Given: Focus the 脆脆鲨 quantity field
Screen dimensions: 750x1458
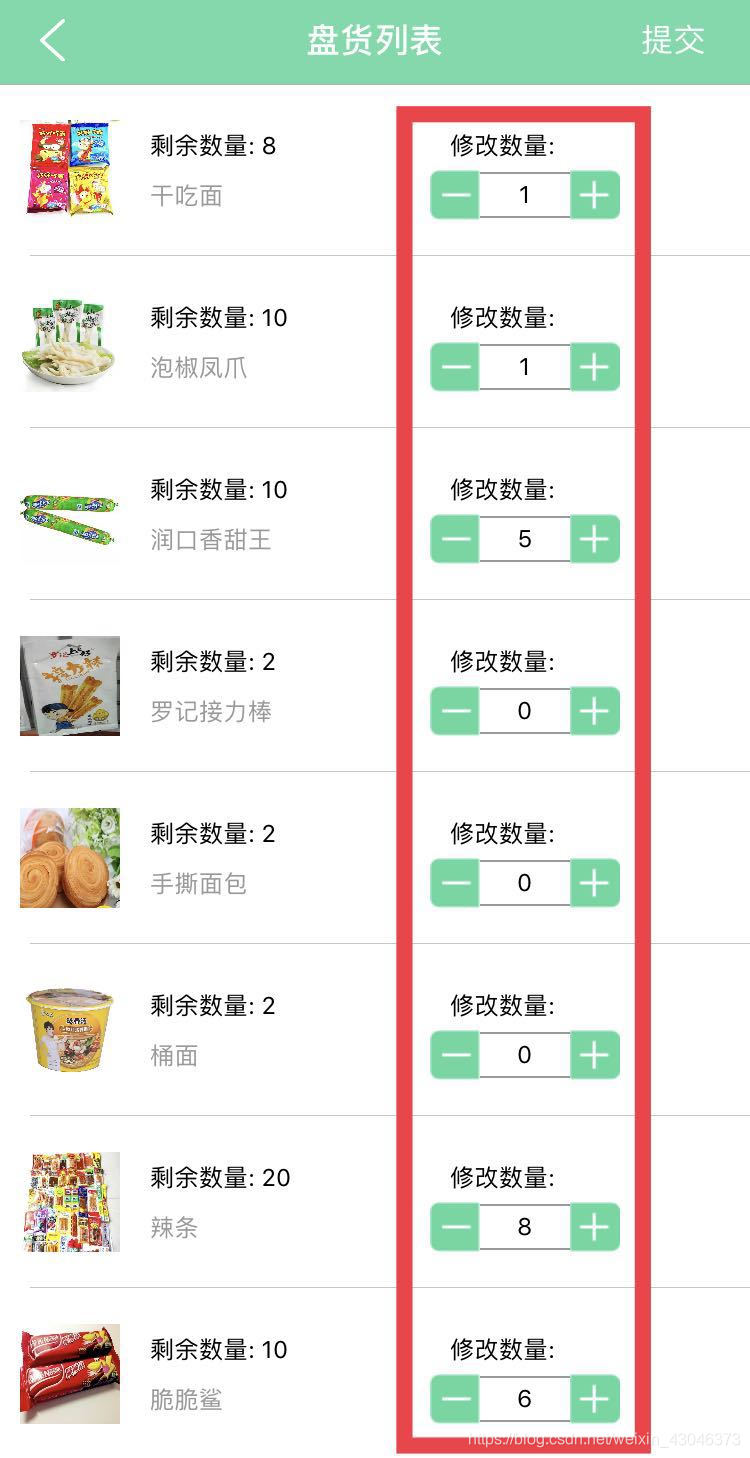Looking at the screenshot, I should (525, 1399).
